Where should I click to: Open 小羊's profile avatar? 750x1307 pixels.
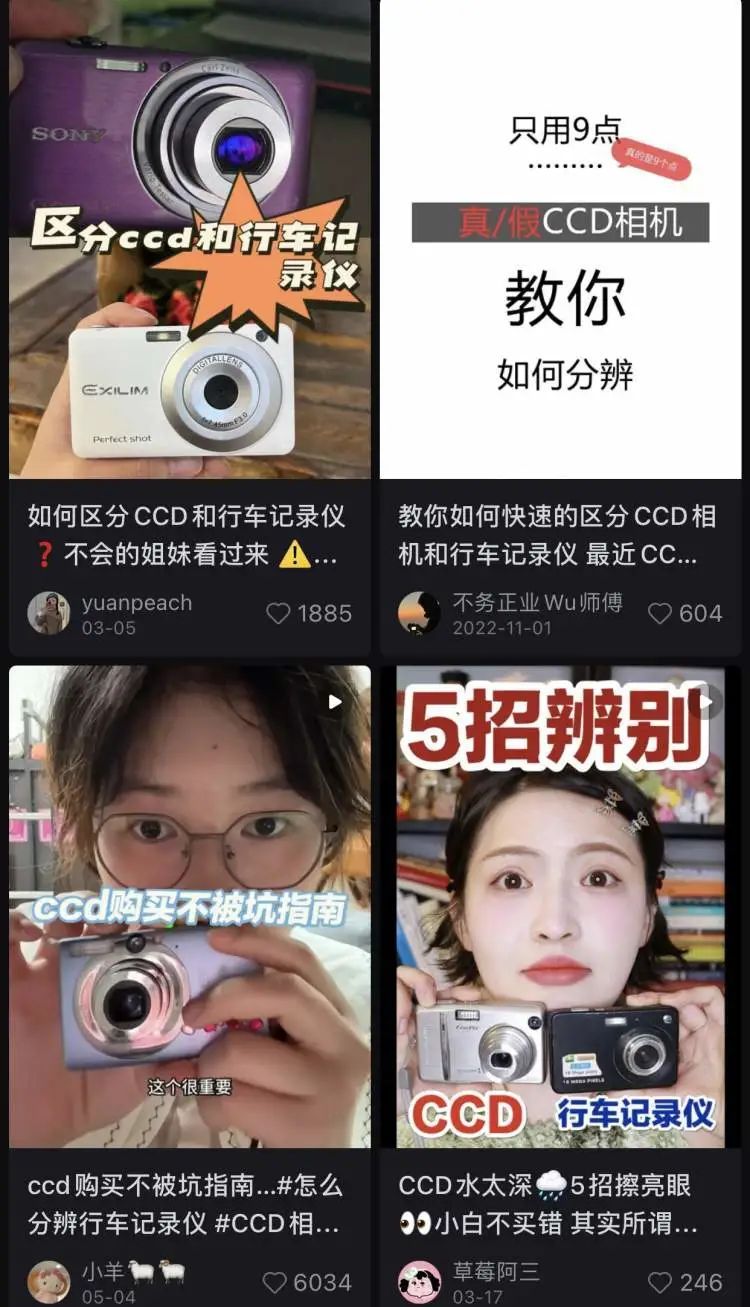tap(48, 1282)
